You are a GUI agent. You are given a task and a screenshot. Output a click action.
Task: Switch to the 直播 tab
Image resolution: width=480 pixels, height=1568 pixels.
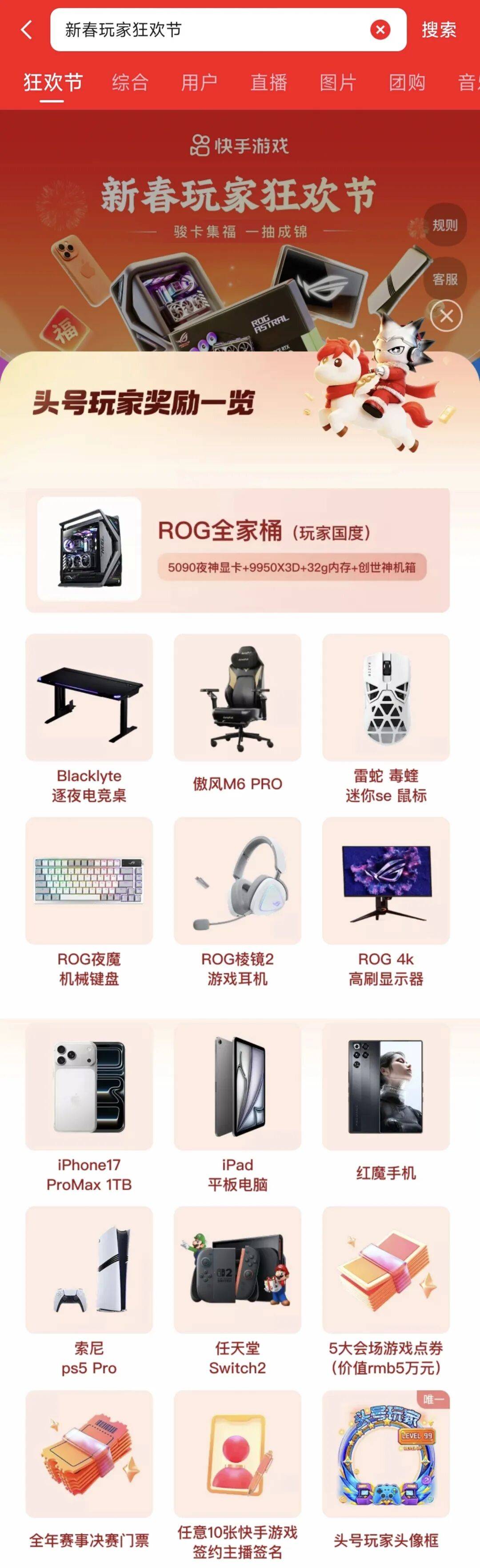pos(268,82)
